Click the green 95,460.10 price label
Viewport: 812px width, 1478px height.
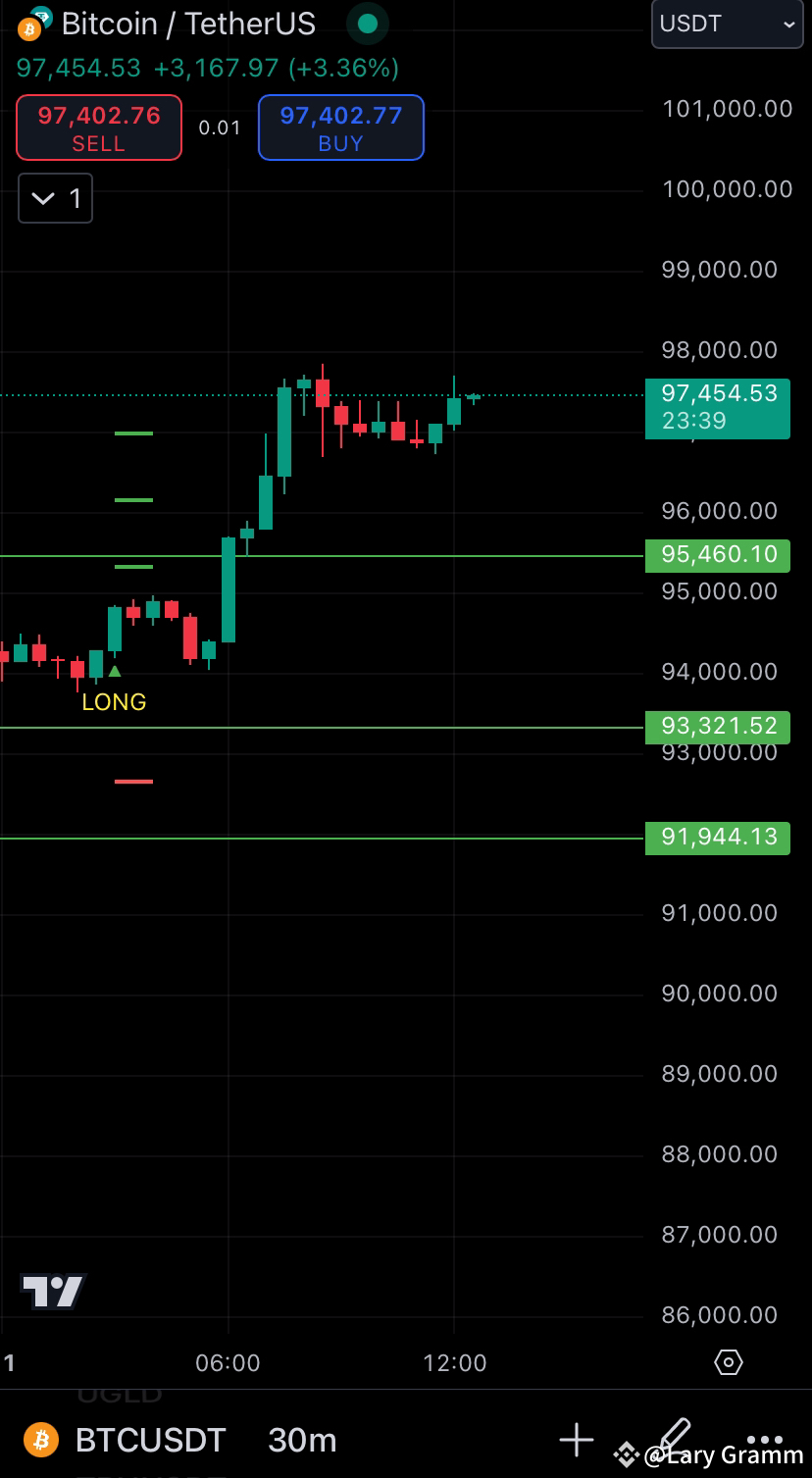(717, 555)
